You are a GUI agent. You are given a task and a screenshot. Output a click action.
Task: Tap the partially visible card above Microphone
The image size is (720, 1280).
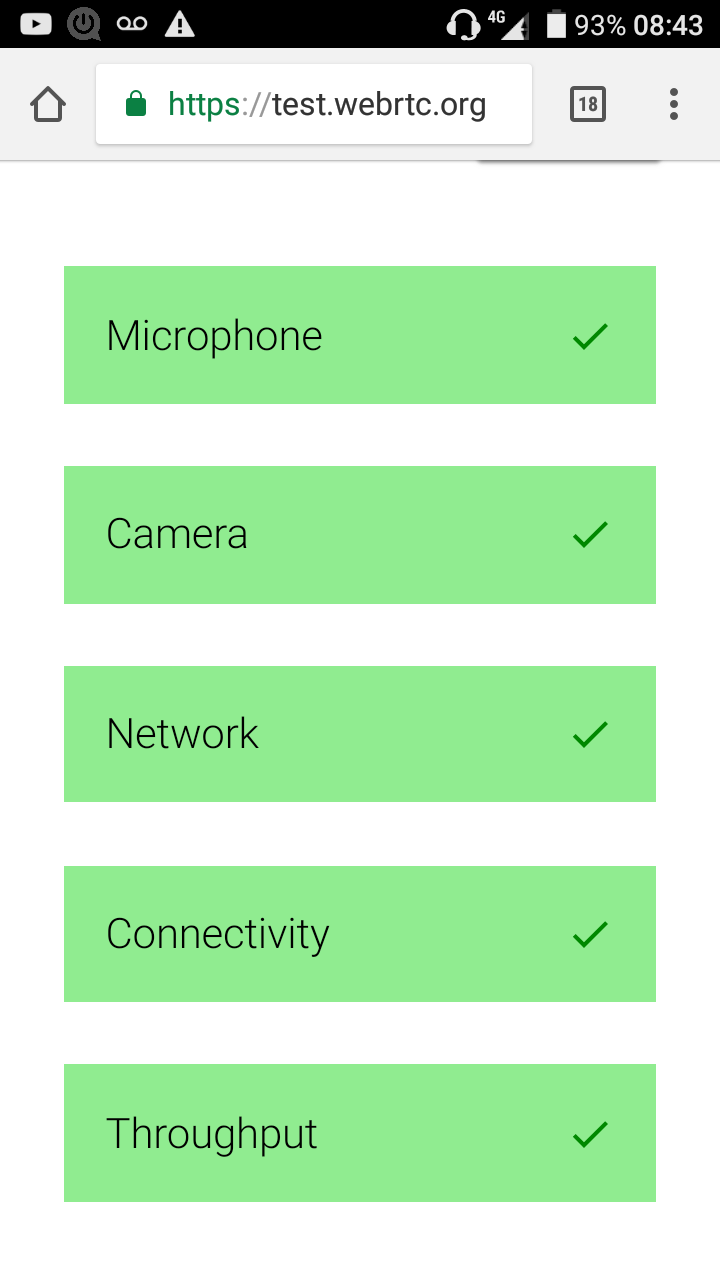(x=570, y=160)
